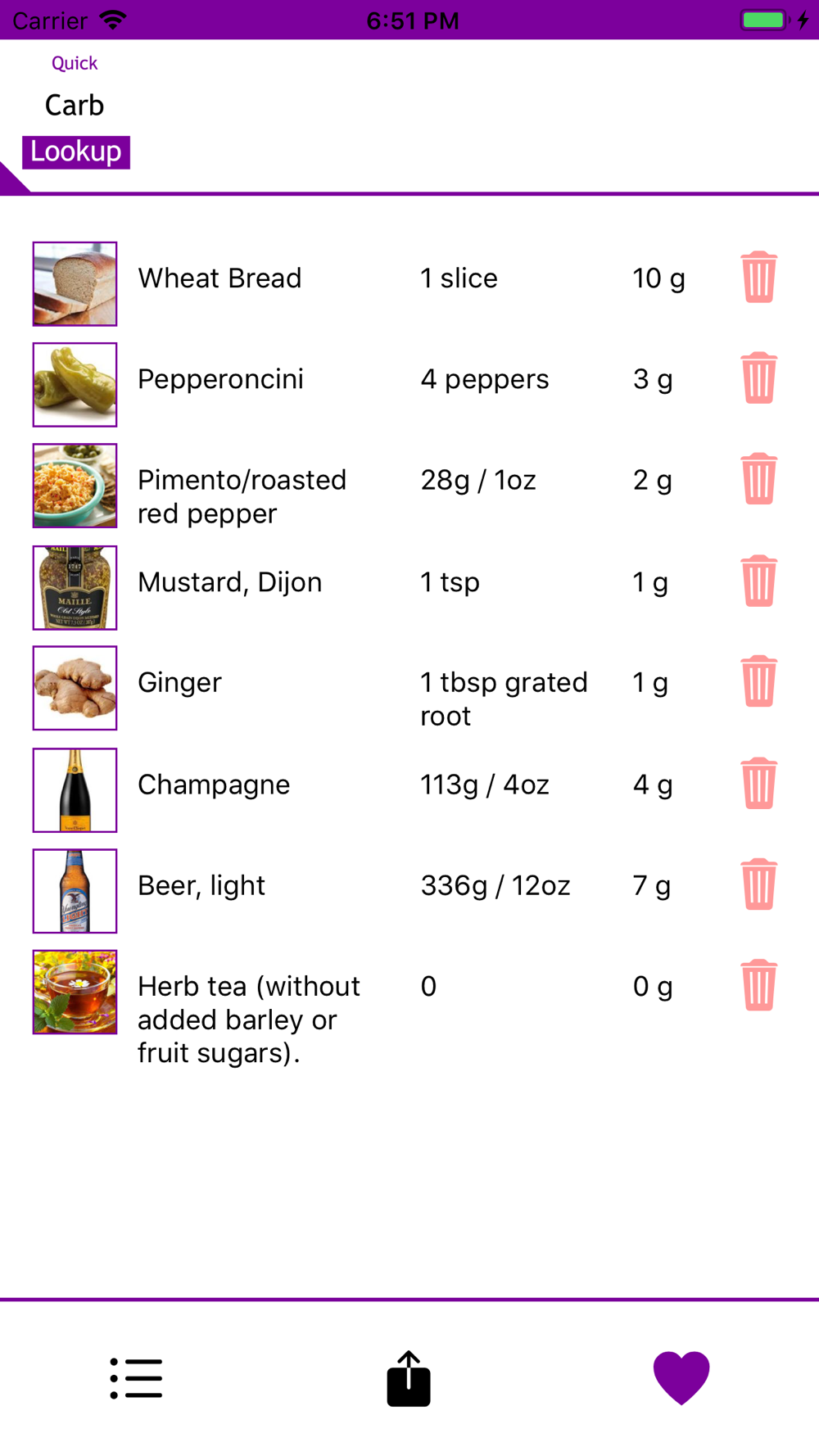Delete the Herb tea entry
The width and height of the screenshot is (819, 1456).
(758, 984)
